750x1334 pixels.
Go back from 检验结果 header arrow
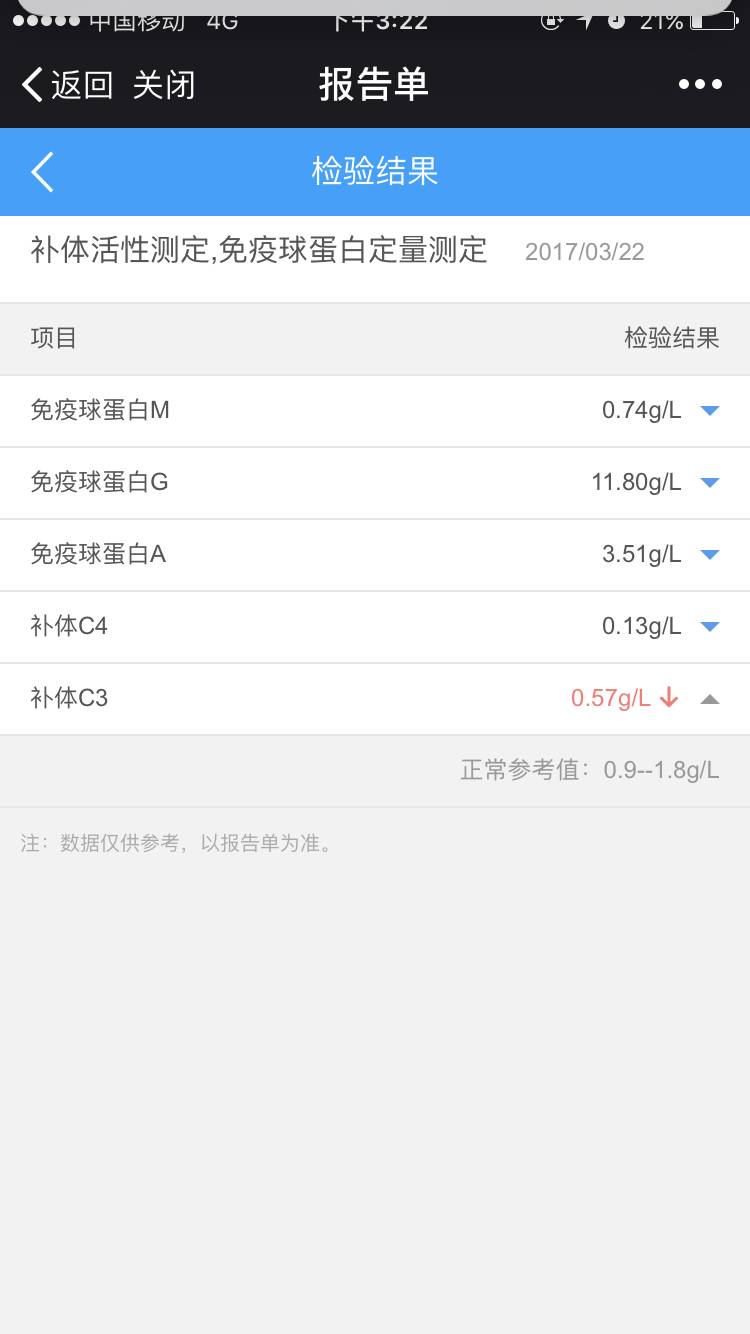[42, 172]
